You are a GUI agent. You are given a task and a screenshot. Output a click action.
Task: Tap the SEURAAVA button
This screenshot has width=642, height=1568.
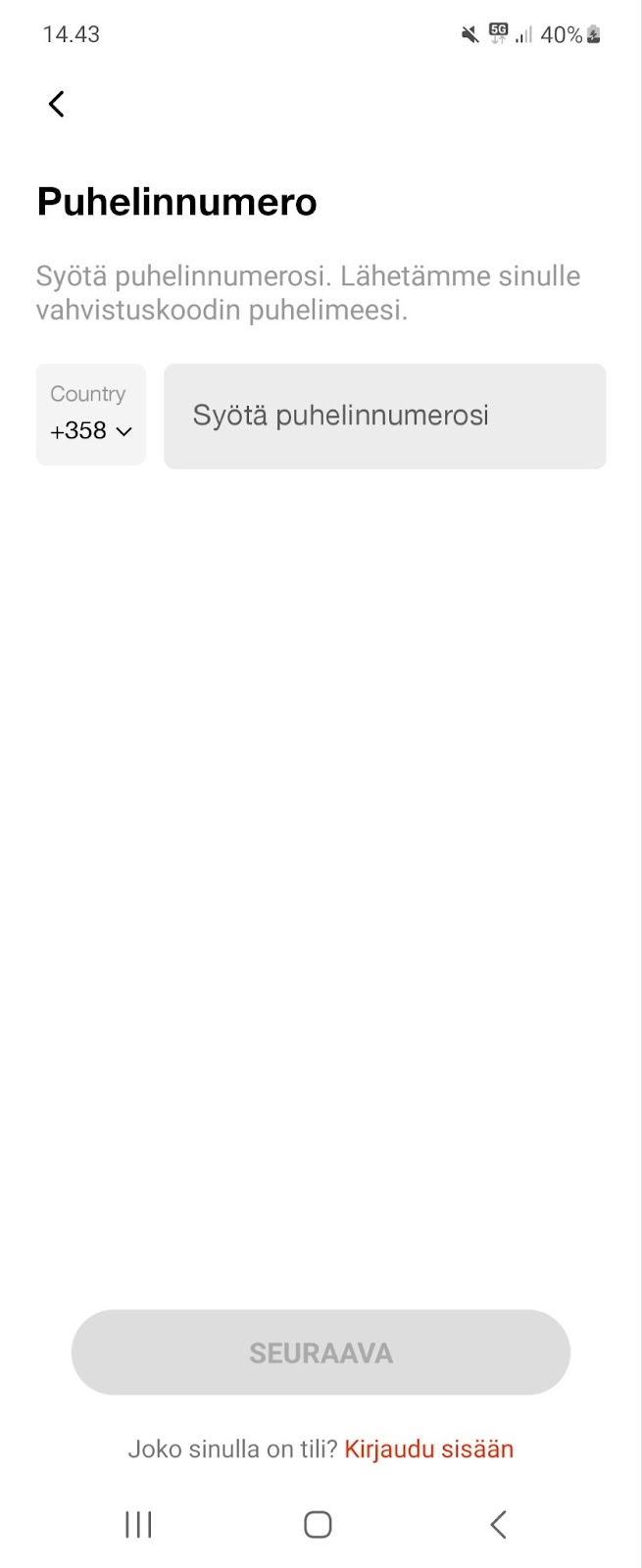[321, 1352]
